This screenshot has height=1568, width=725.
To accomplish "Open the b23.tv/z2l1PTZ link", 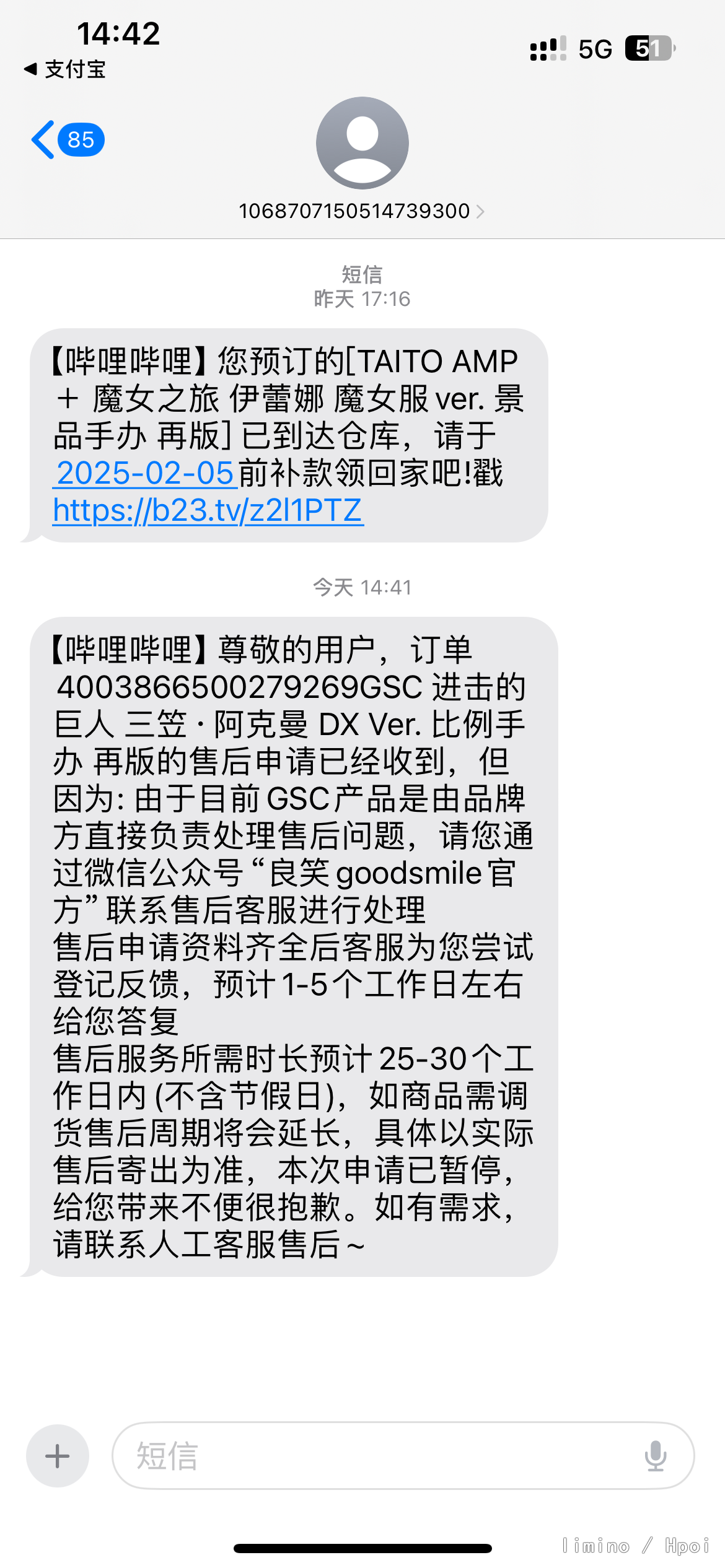I will point(208,510).
